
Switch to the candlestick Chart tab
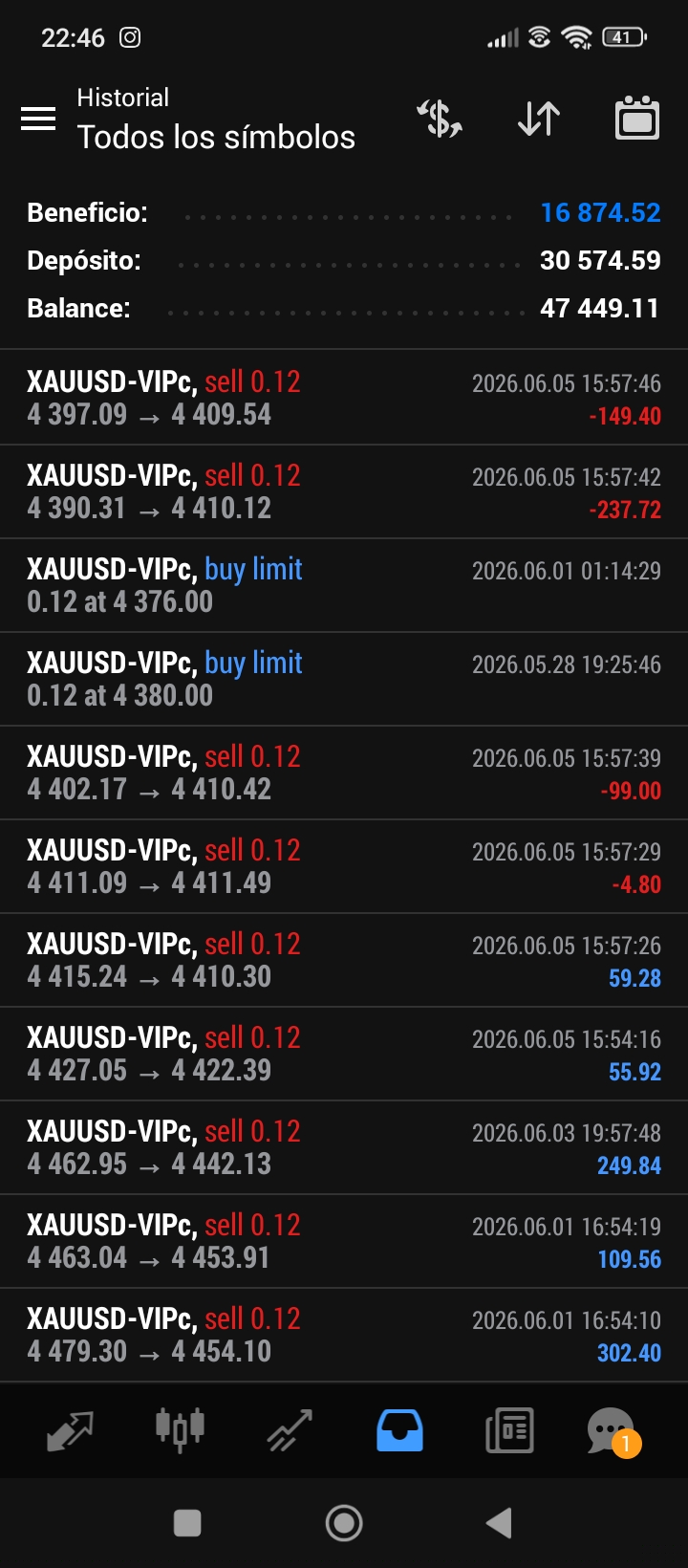tap(180, 1430)
